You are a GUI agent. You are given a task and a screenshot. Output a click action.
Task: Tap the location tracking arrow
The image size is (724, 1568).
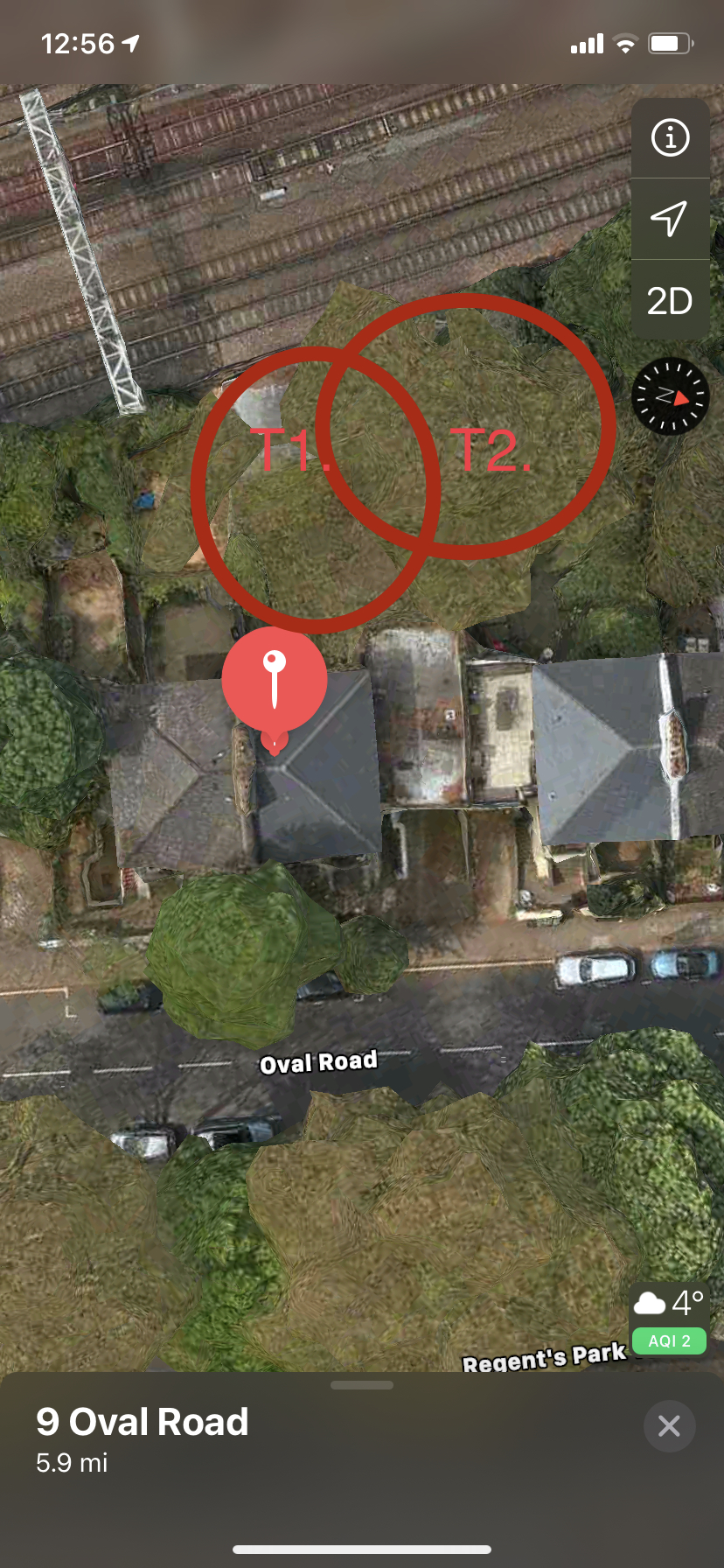(x=671, y=219)
